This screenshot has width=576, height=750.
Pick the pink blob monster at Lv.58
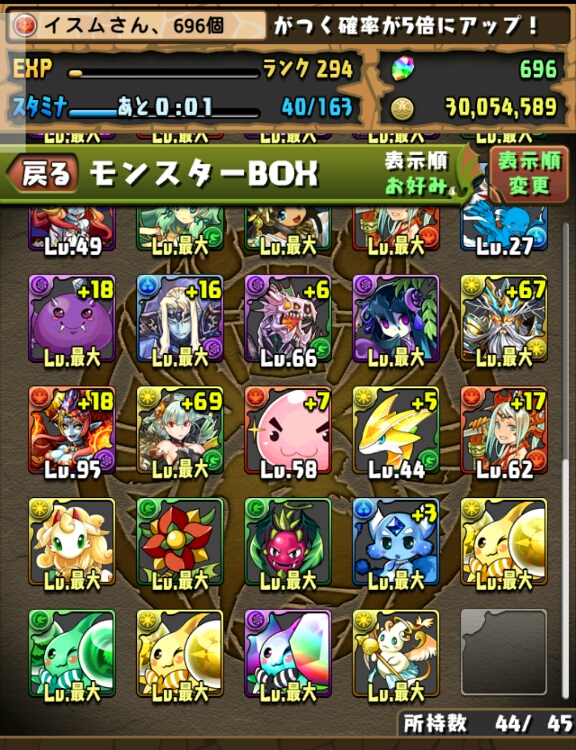click(x=288, y=430)
